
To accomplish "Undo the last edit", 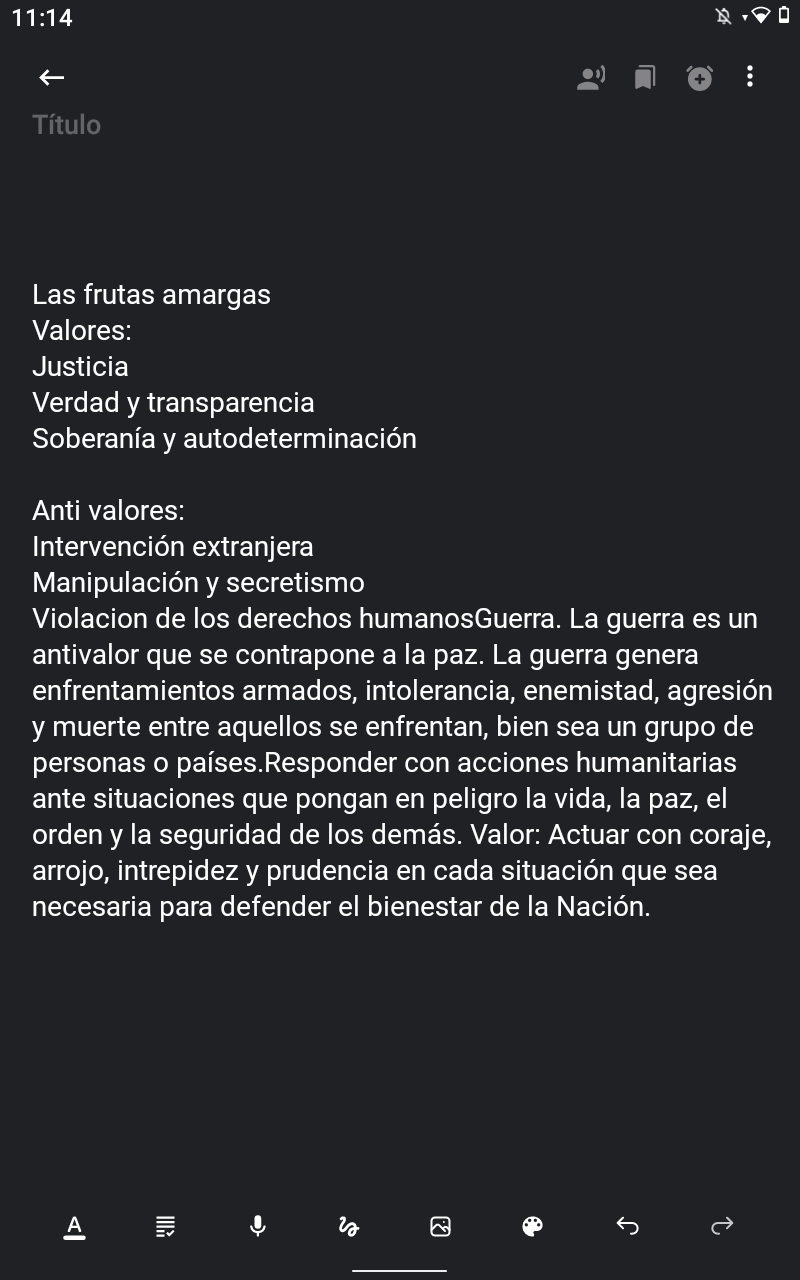I will point(627,1226).
